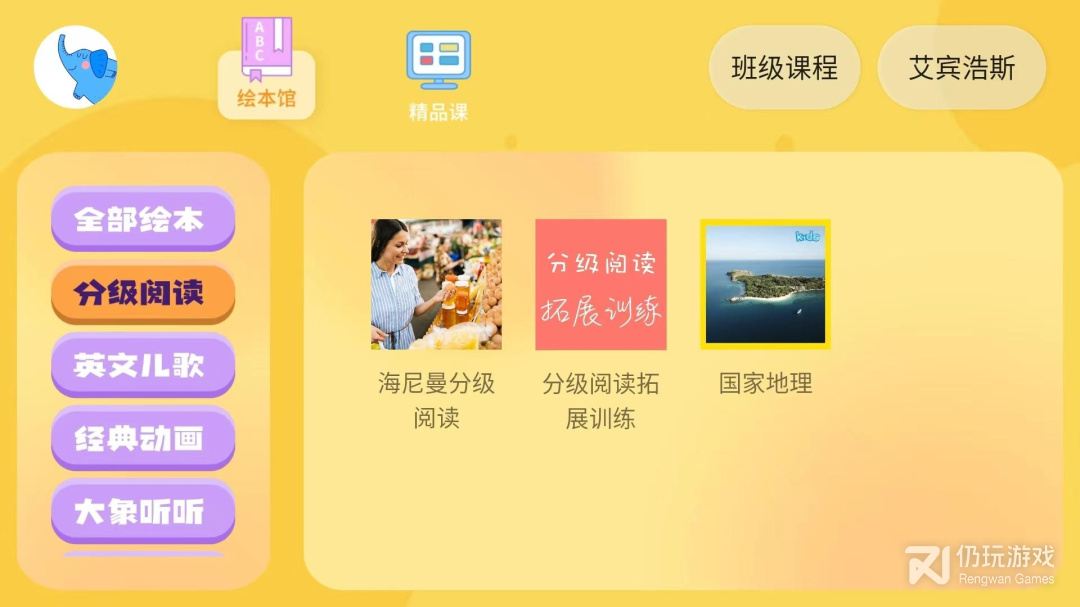Select the 大象听听 category
Image resolution: width=1080 pixels, height=607 pixels.
(143, 511)
